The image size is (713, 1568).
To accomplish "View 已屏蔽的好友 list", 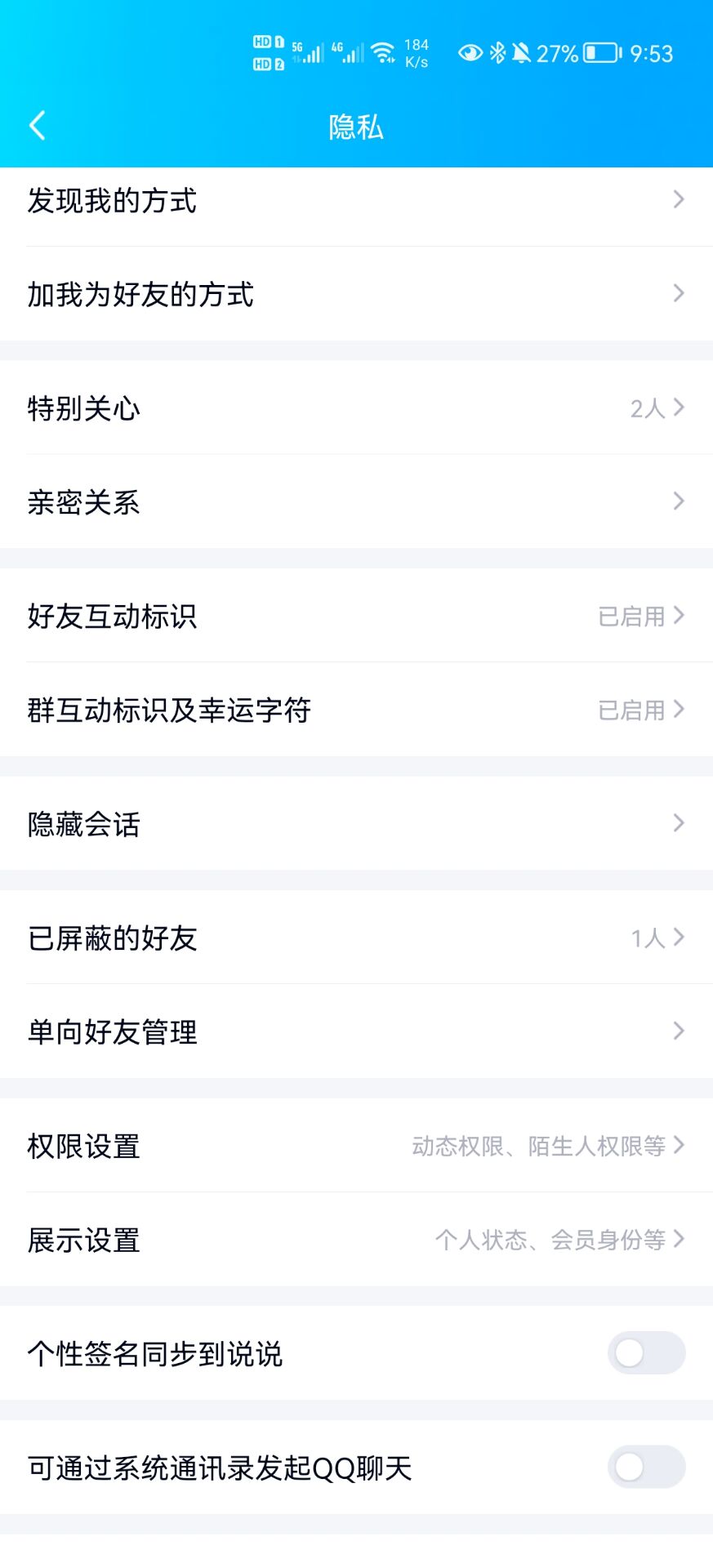I will pos(356,937).
